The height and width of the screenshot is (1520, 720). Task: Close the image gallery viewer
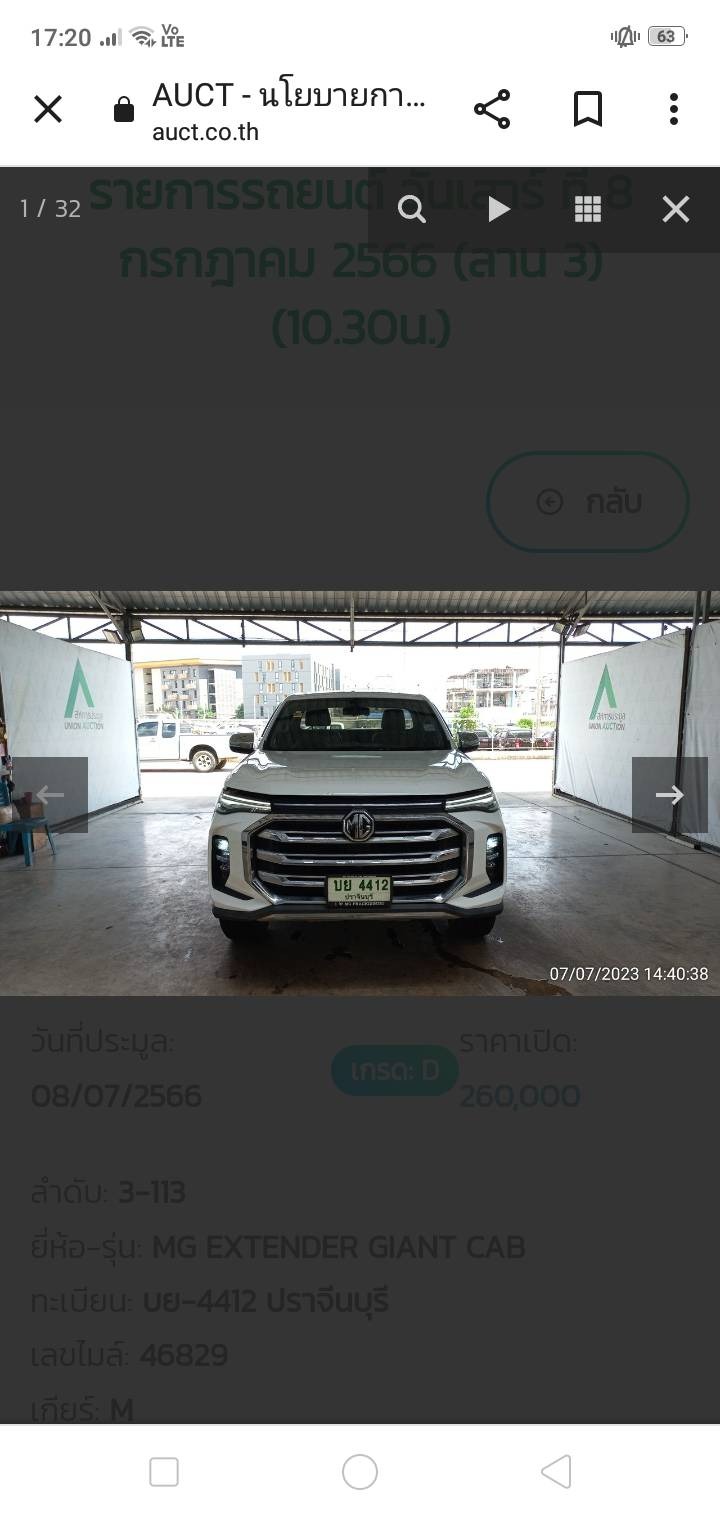click(x=676, y=209)
